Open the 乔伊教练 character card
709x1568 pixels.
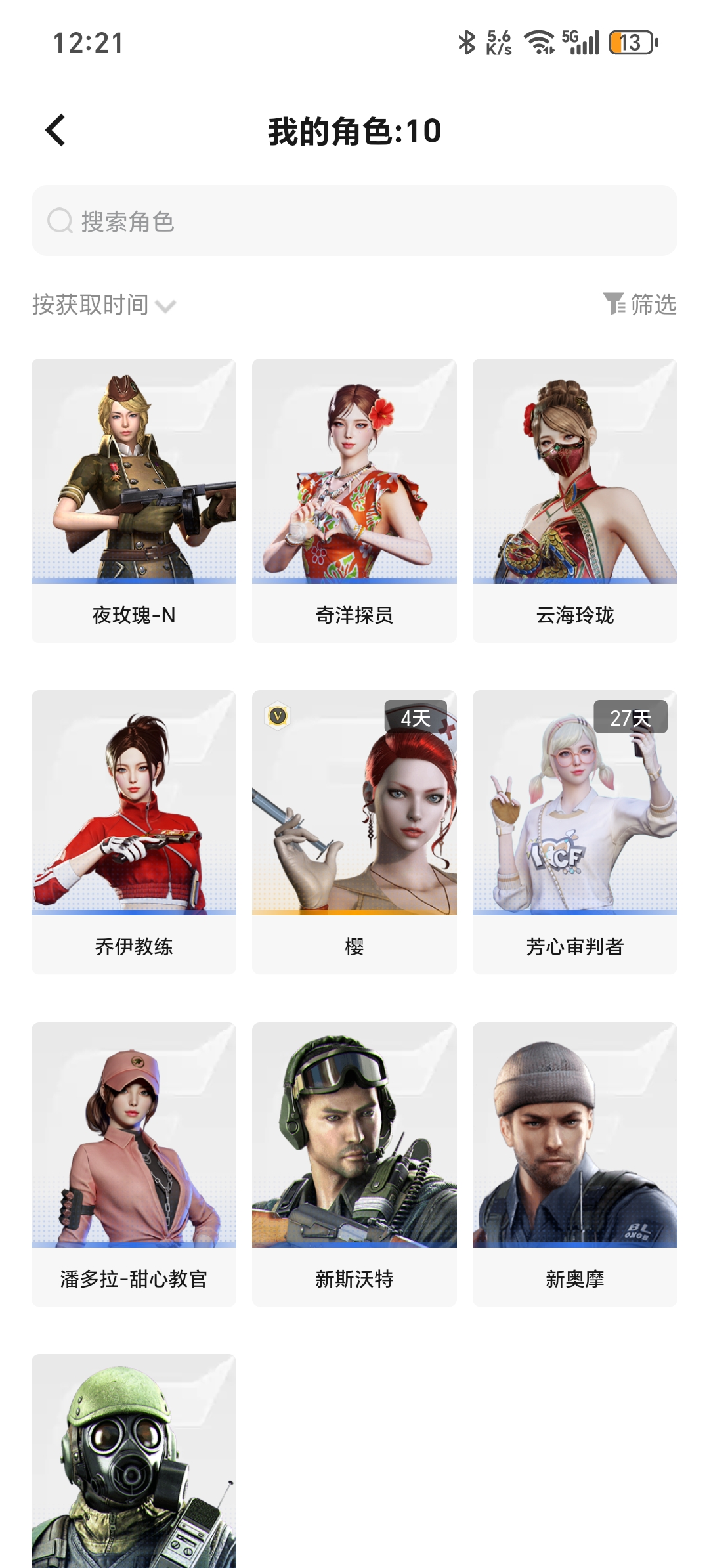point(134,832)
